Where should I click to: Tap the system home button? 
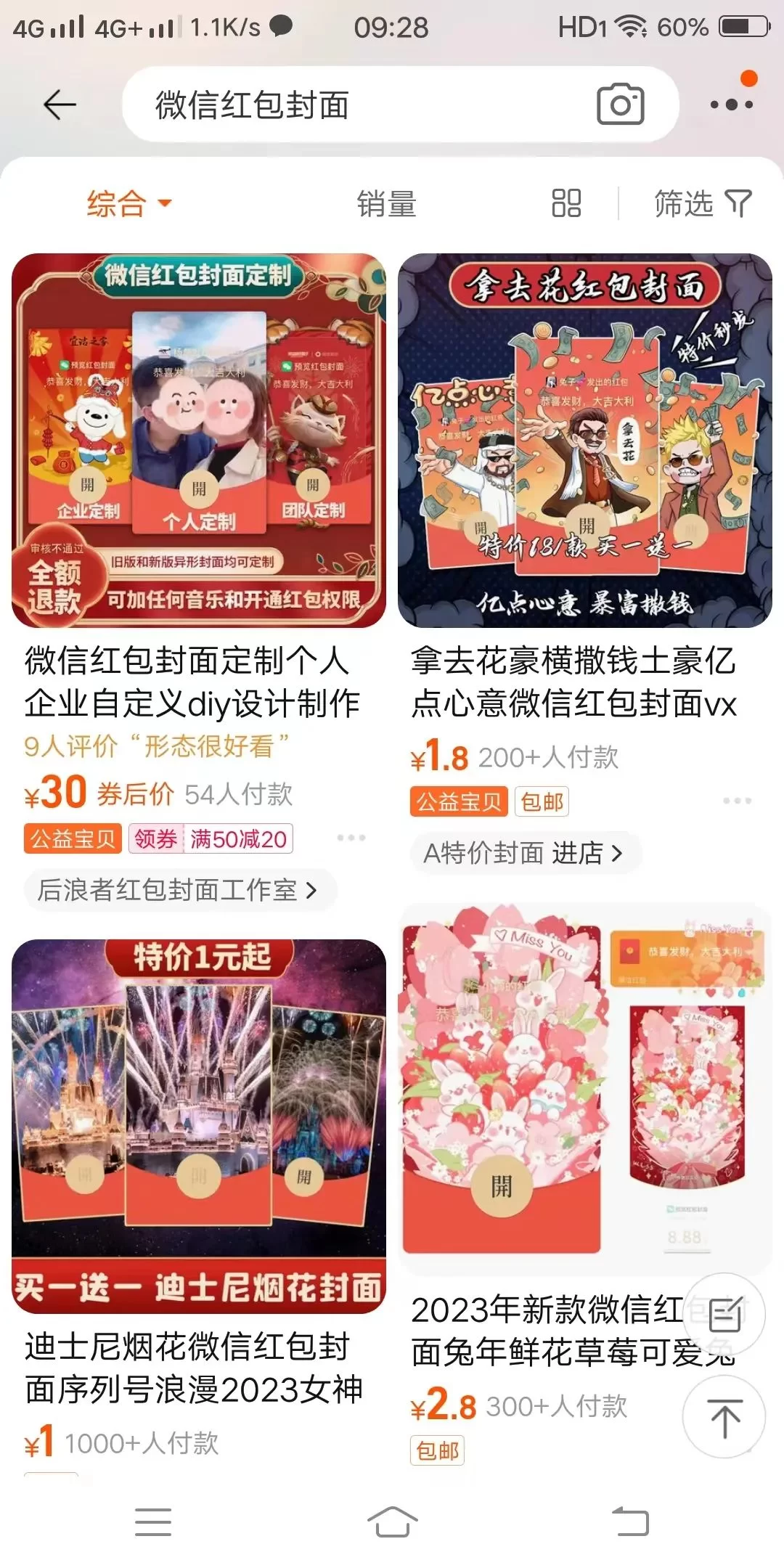tap(392, 1522)
